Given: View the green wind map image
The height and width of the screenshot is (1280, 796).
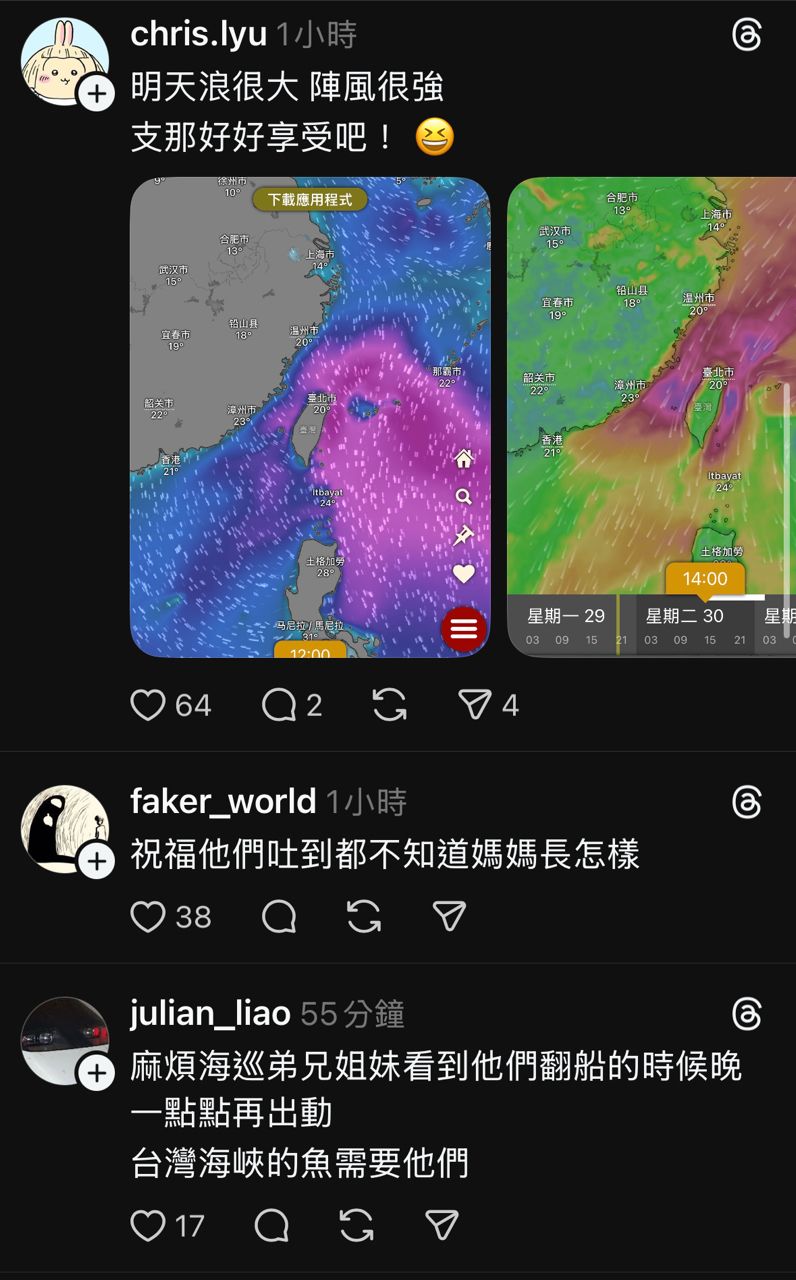Looking at the screenshot, I should (651, 417).
